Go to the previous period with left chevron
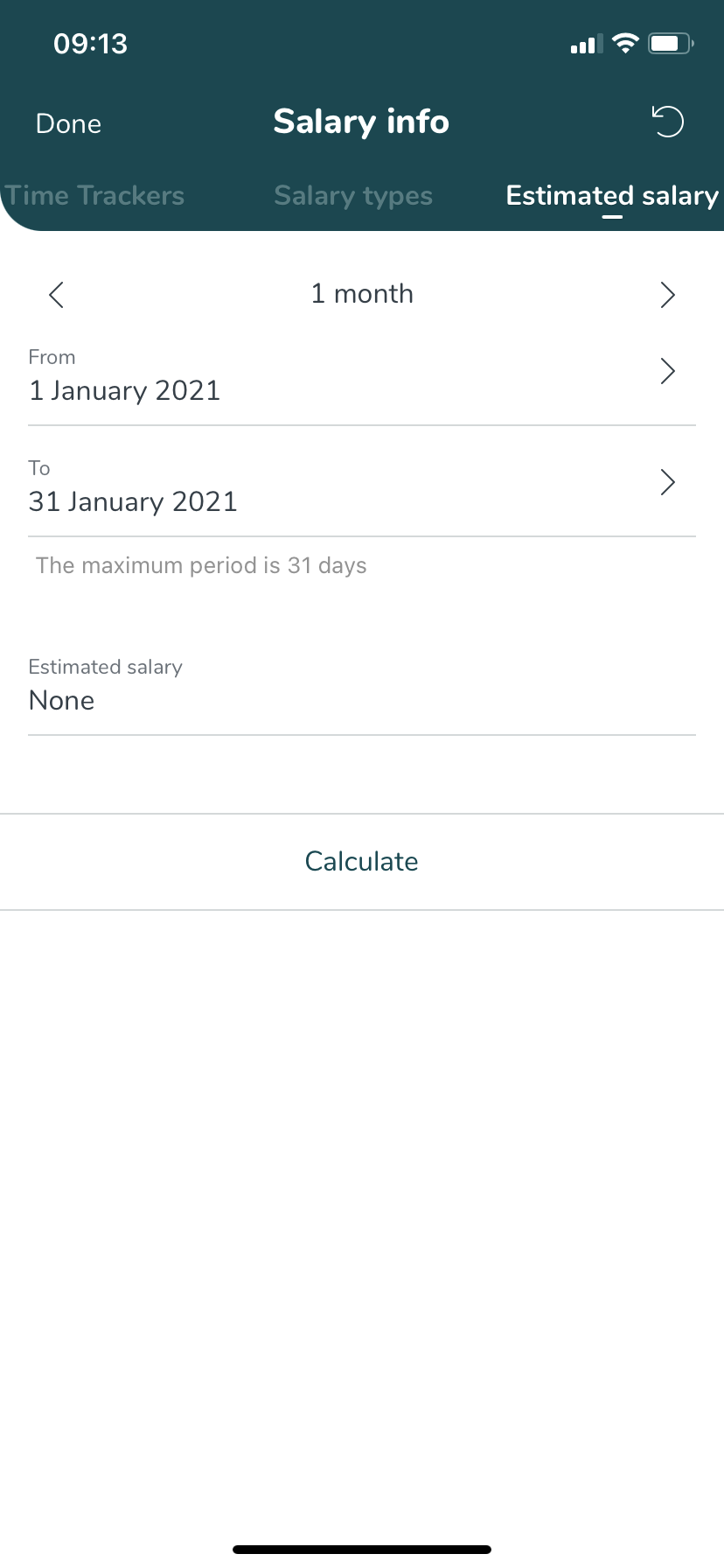 click(57, 295)
